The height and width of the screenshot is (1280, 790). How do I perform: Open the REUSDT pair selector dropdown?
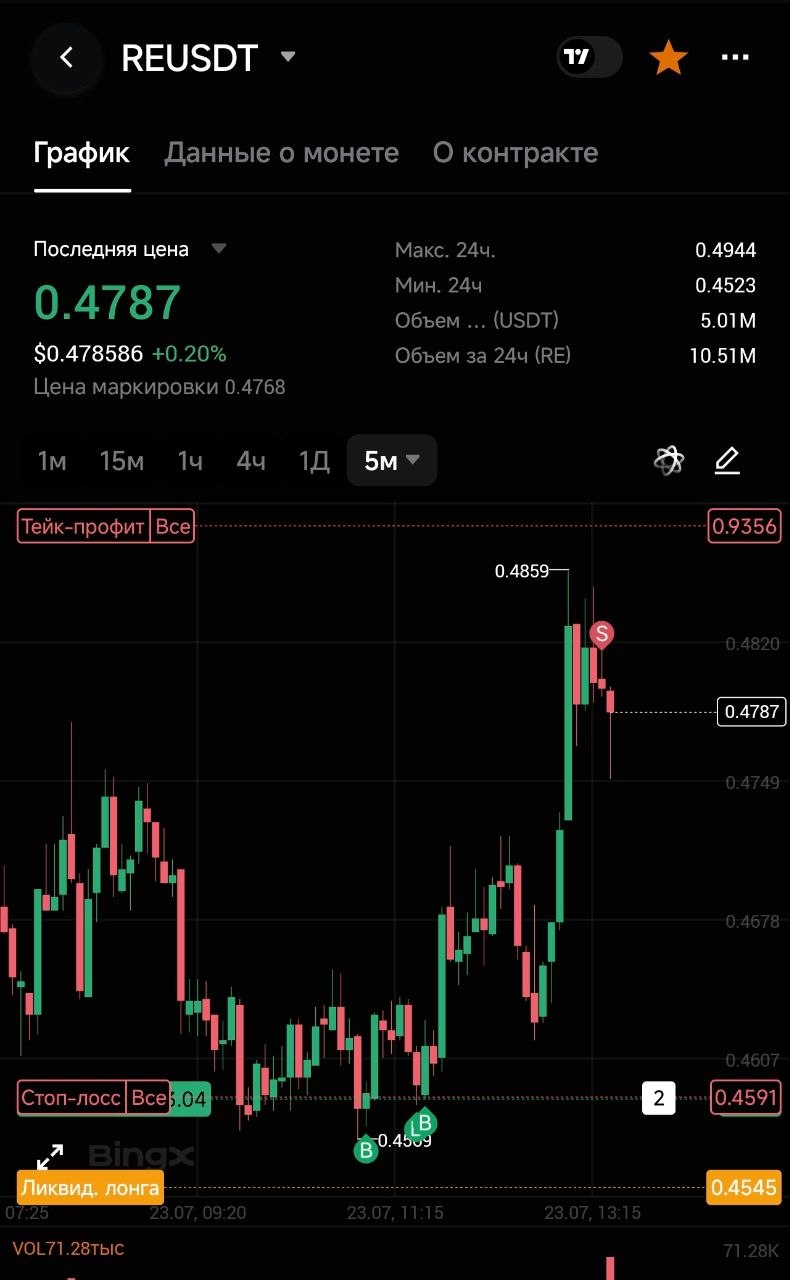click(288, 57)
